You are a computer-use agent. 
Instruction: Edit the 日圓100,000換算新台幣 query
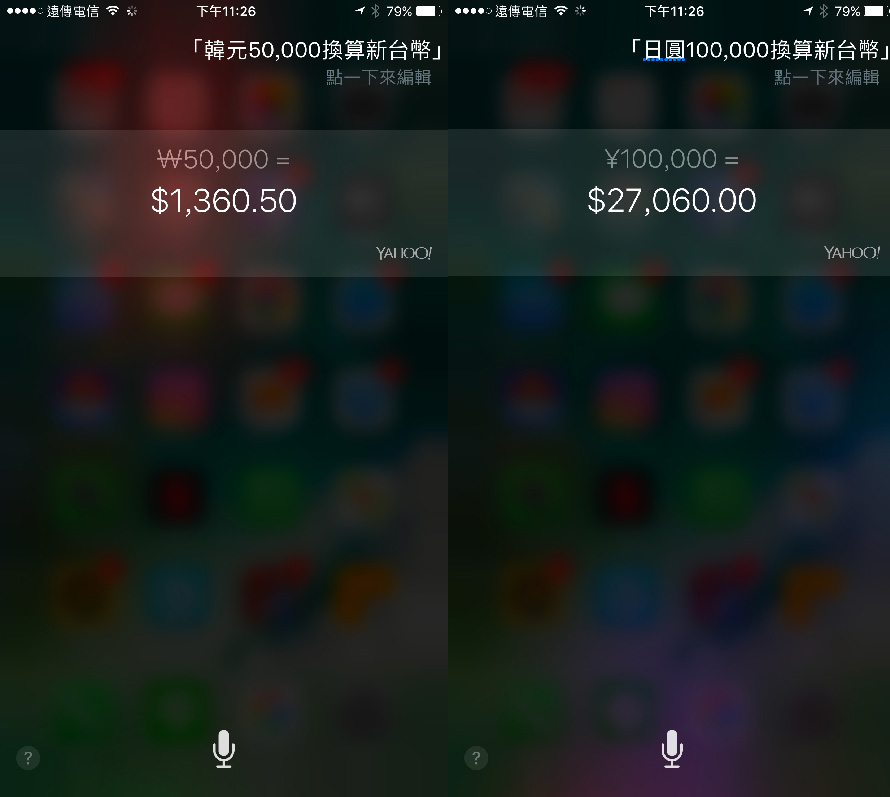click(826, 78)
